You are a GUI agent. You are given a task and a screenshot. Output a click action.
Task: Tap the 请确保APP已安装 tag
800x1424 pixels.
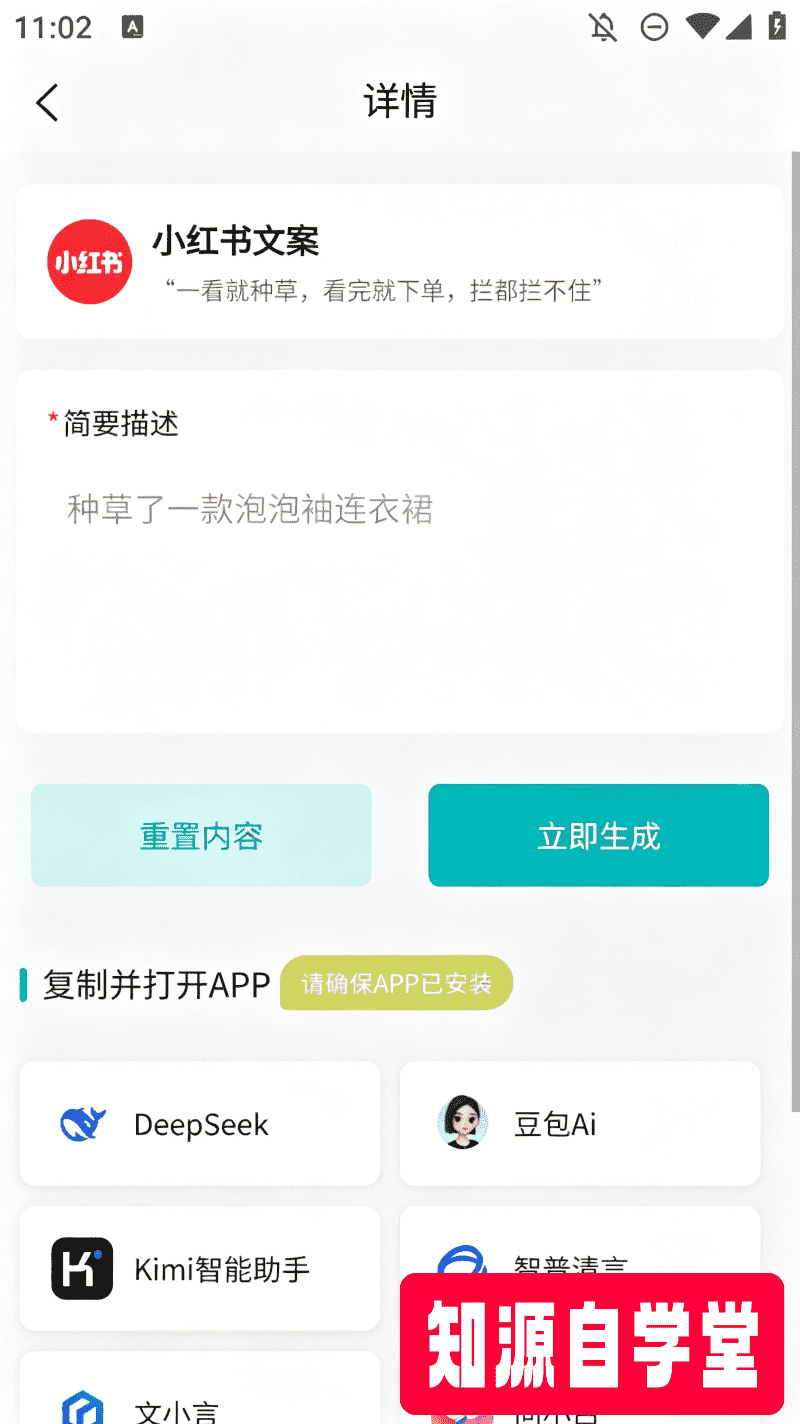click(395, 982)
